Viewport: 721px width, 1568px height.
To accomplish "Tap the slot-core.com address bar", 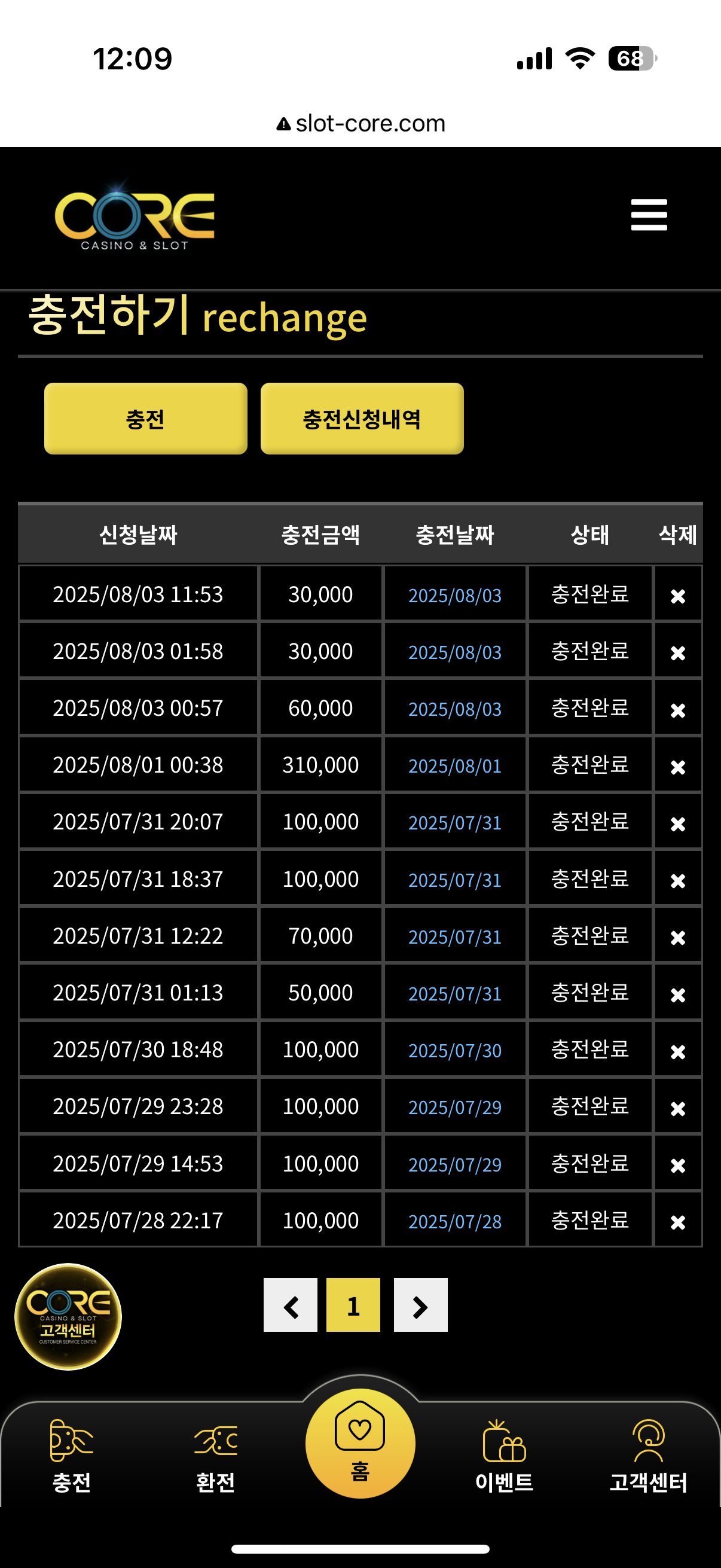I will click(x=360, y=124).
